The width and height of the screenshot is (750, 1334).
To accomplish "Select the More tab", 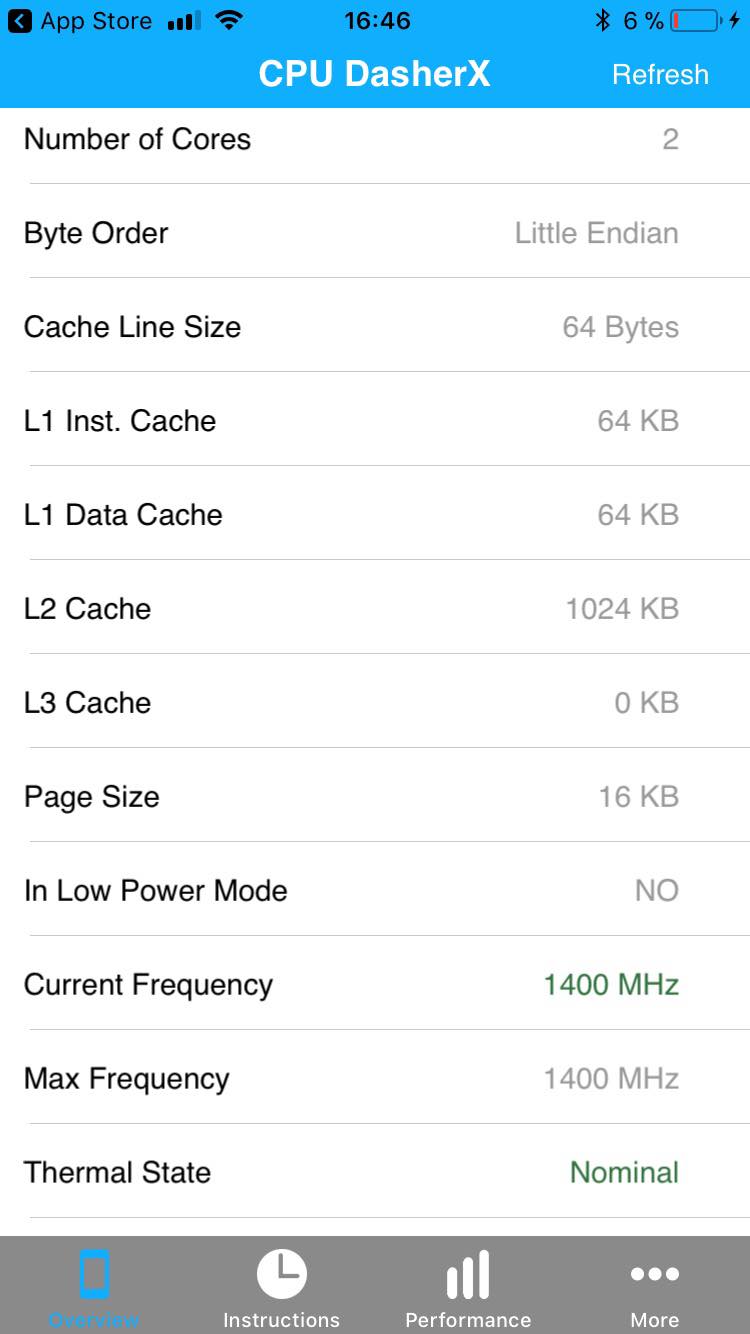I will click(x=655, y=1287).
